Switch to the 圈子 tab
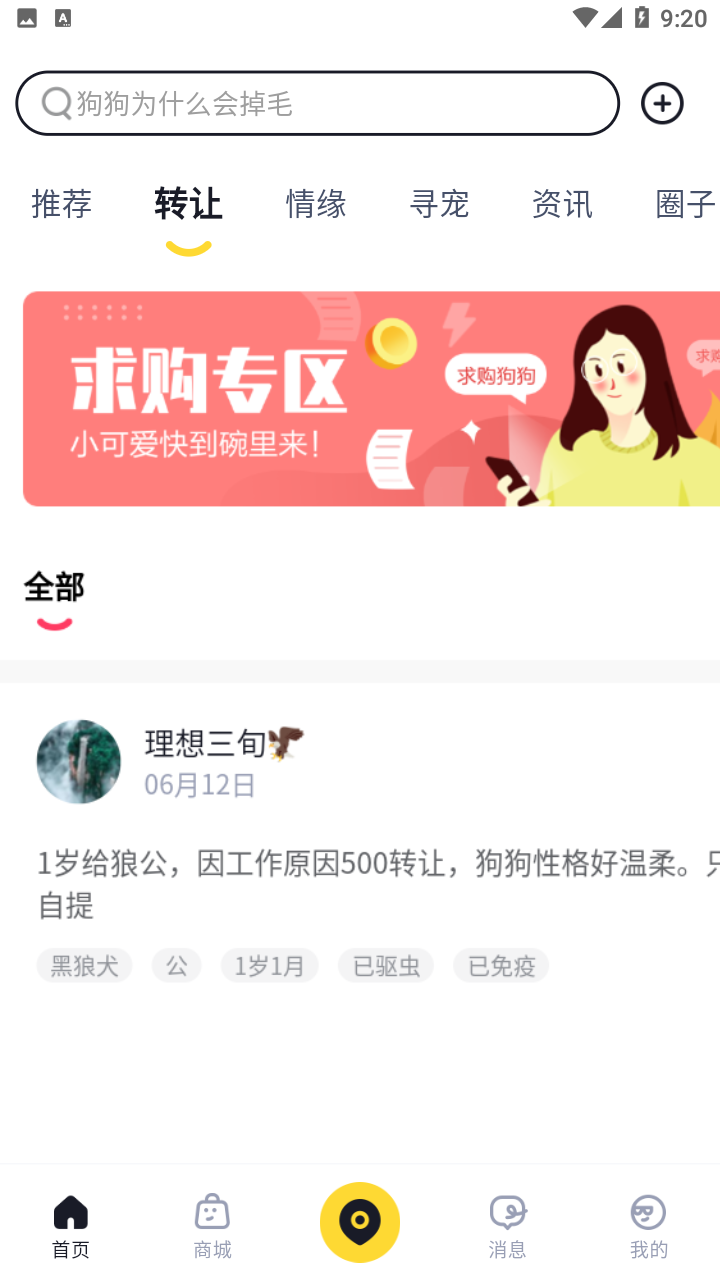 (x=686, y=204)
